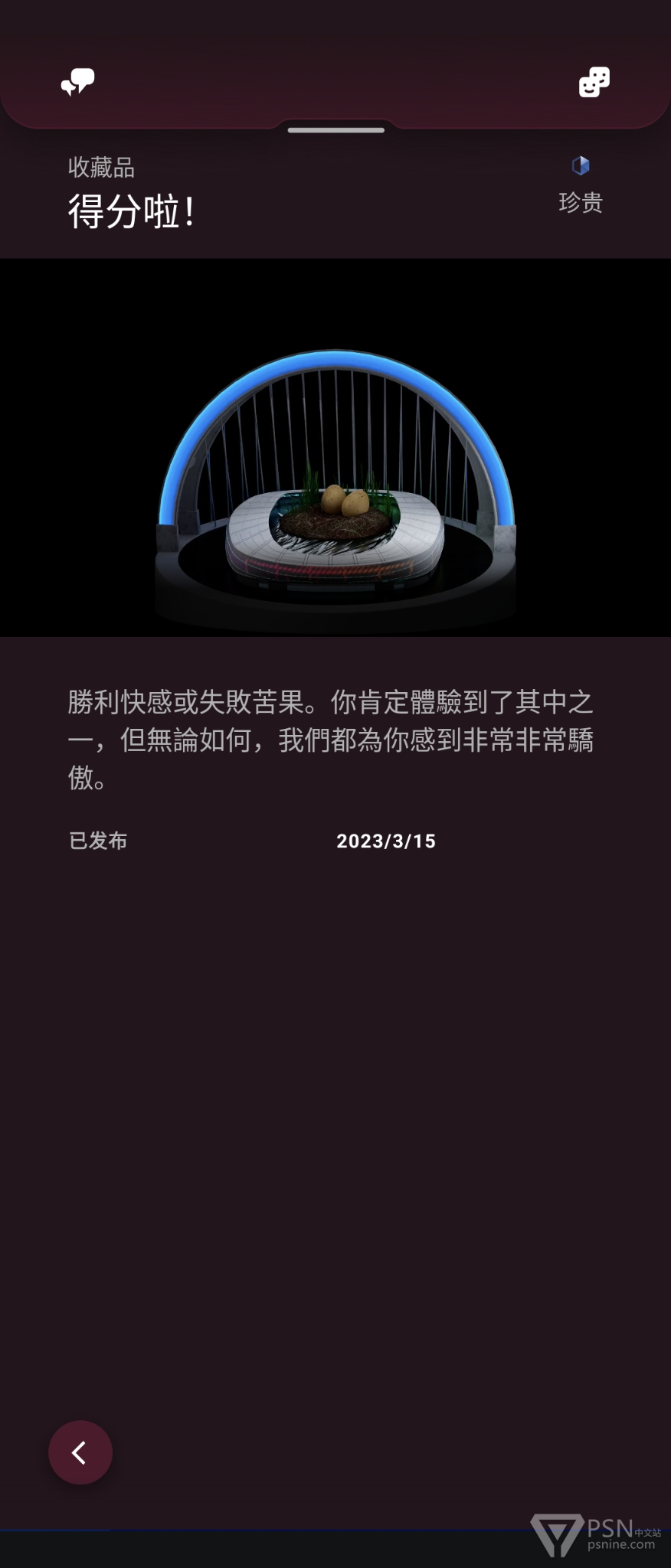Tap the drag handle bar

pyautogui.click(x=335, y=130)
